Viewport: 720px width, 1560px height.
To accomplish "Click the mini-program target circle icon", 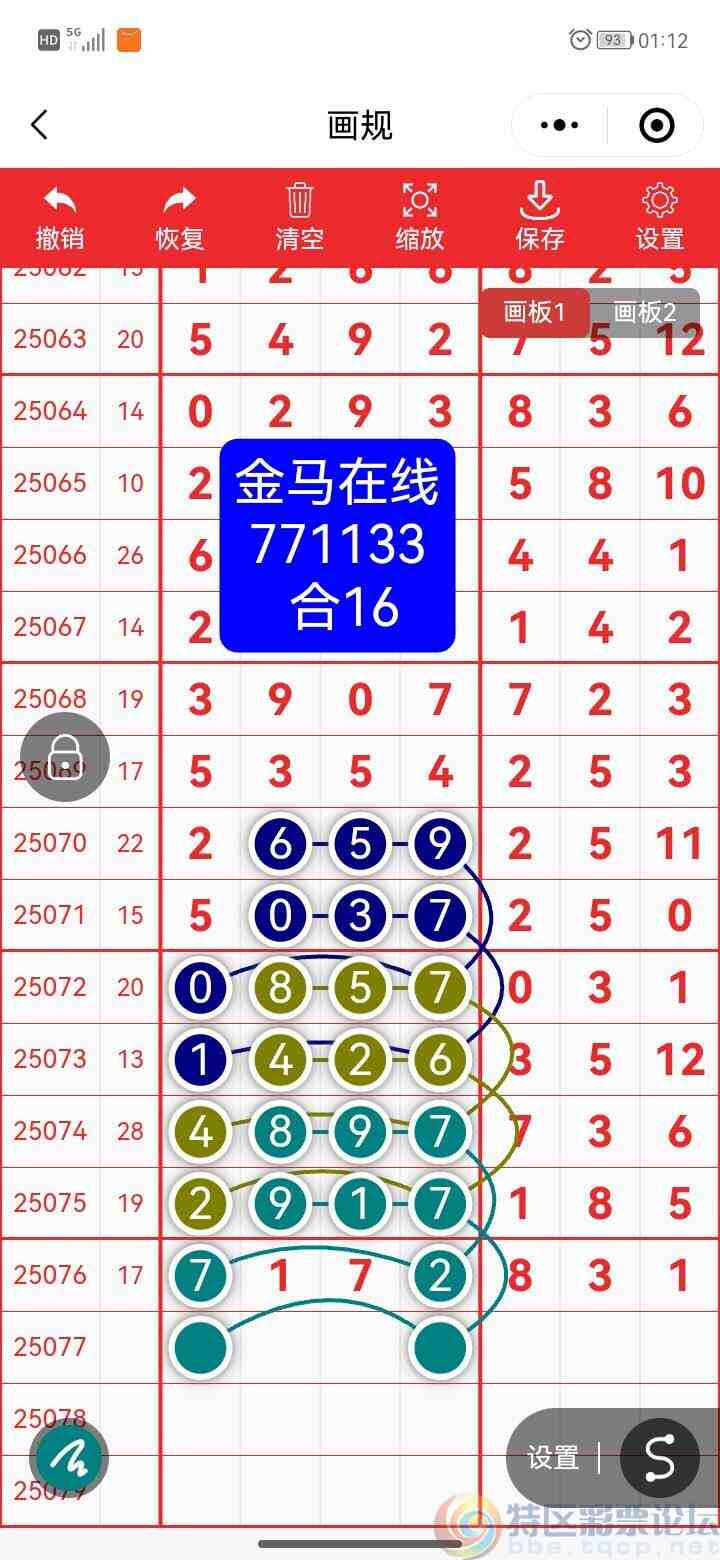I will pyautogui.click(x=656, y=125).
